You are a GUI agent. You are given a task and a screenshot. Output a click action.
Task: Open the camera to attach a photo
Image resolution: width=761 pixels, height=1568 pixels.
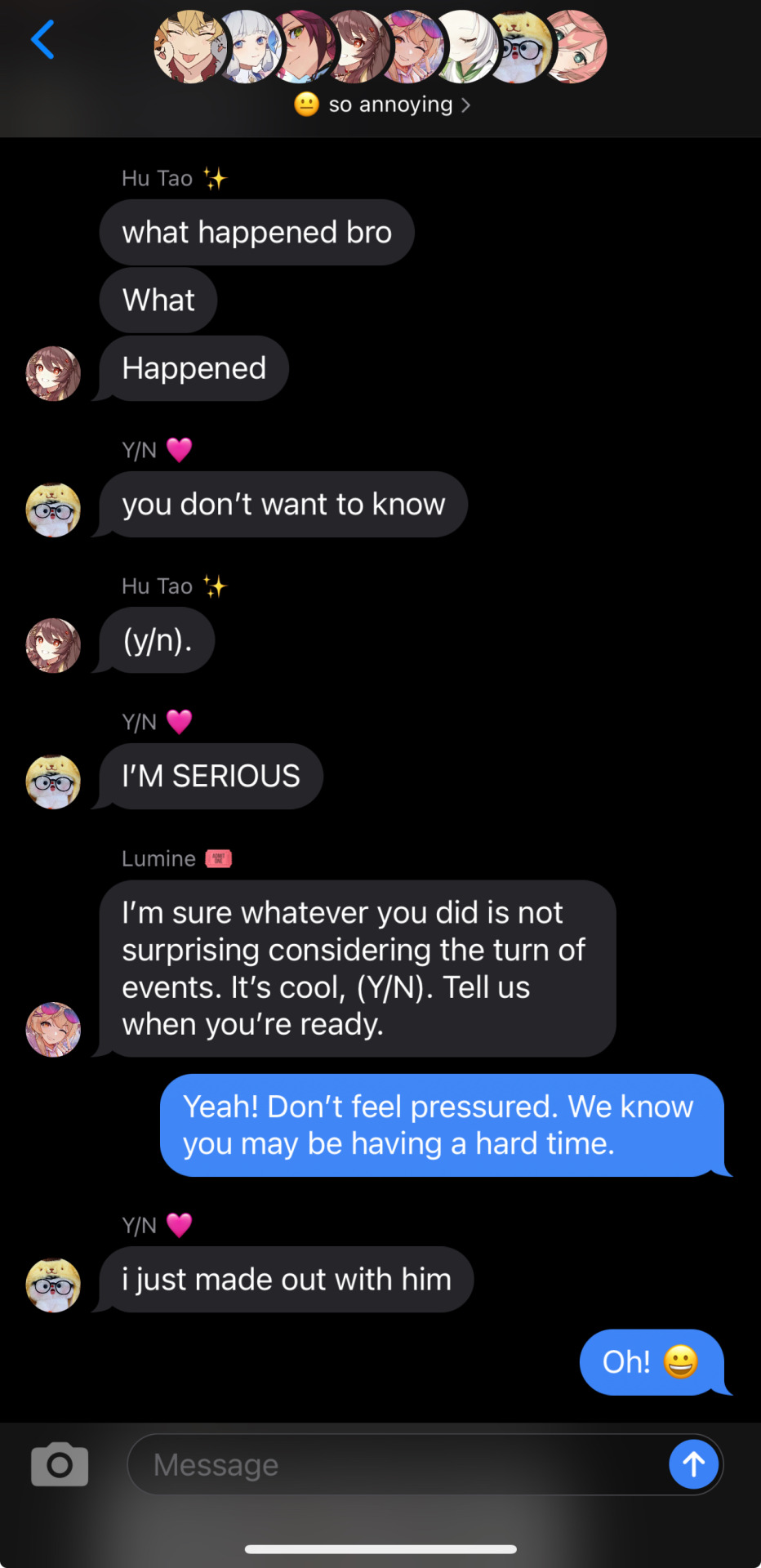click(x=60, y=1464)
